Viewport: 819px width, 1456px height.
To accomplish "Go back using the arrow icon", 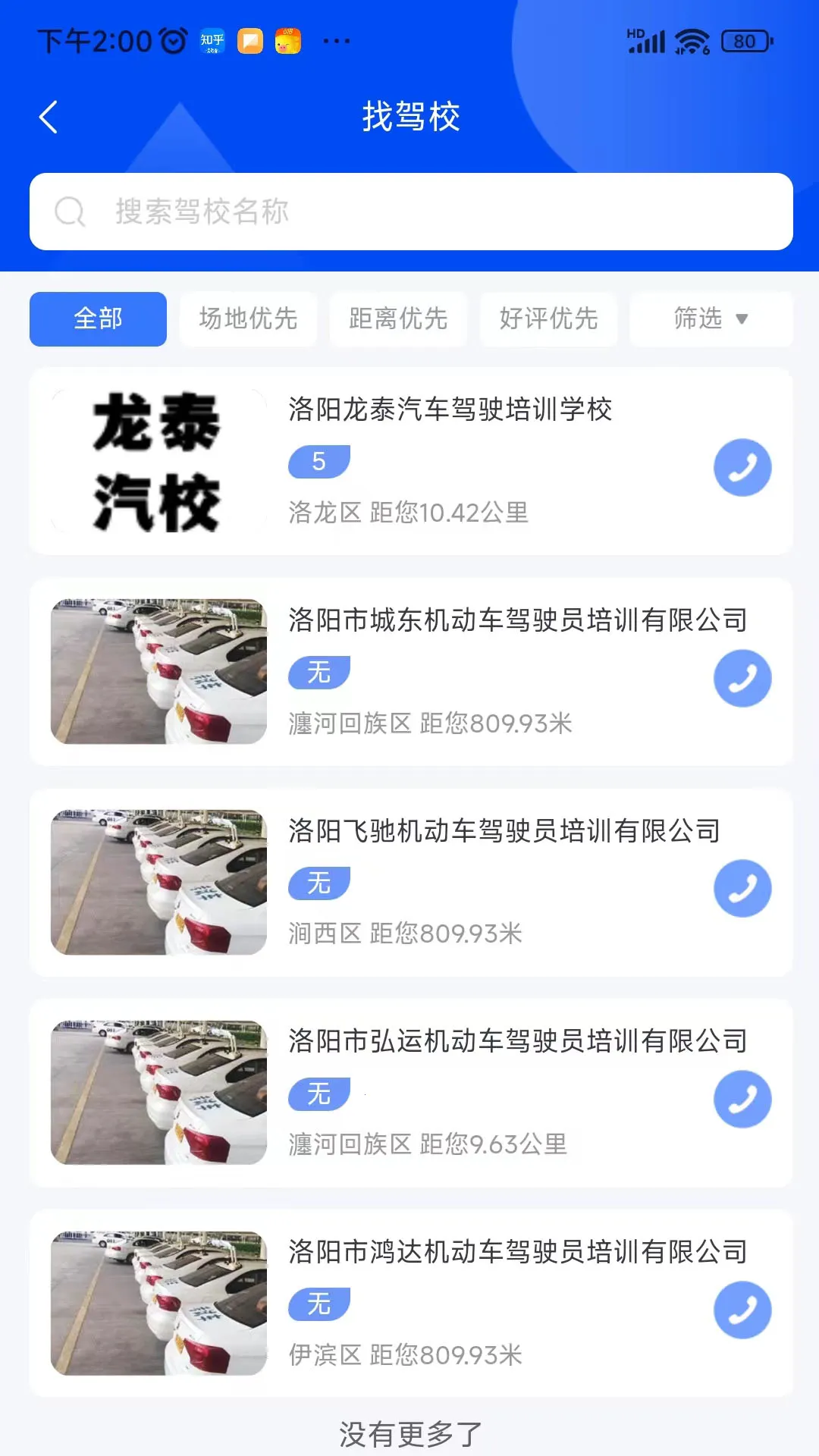I will pyautogui.click(x=49, y=118).
